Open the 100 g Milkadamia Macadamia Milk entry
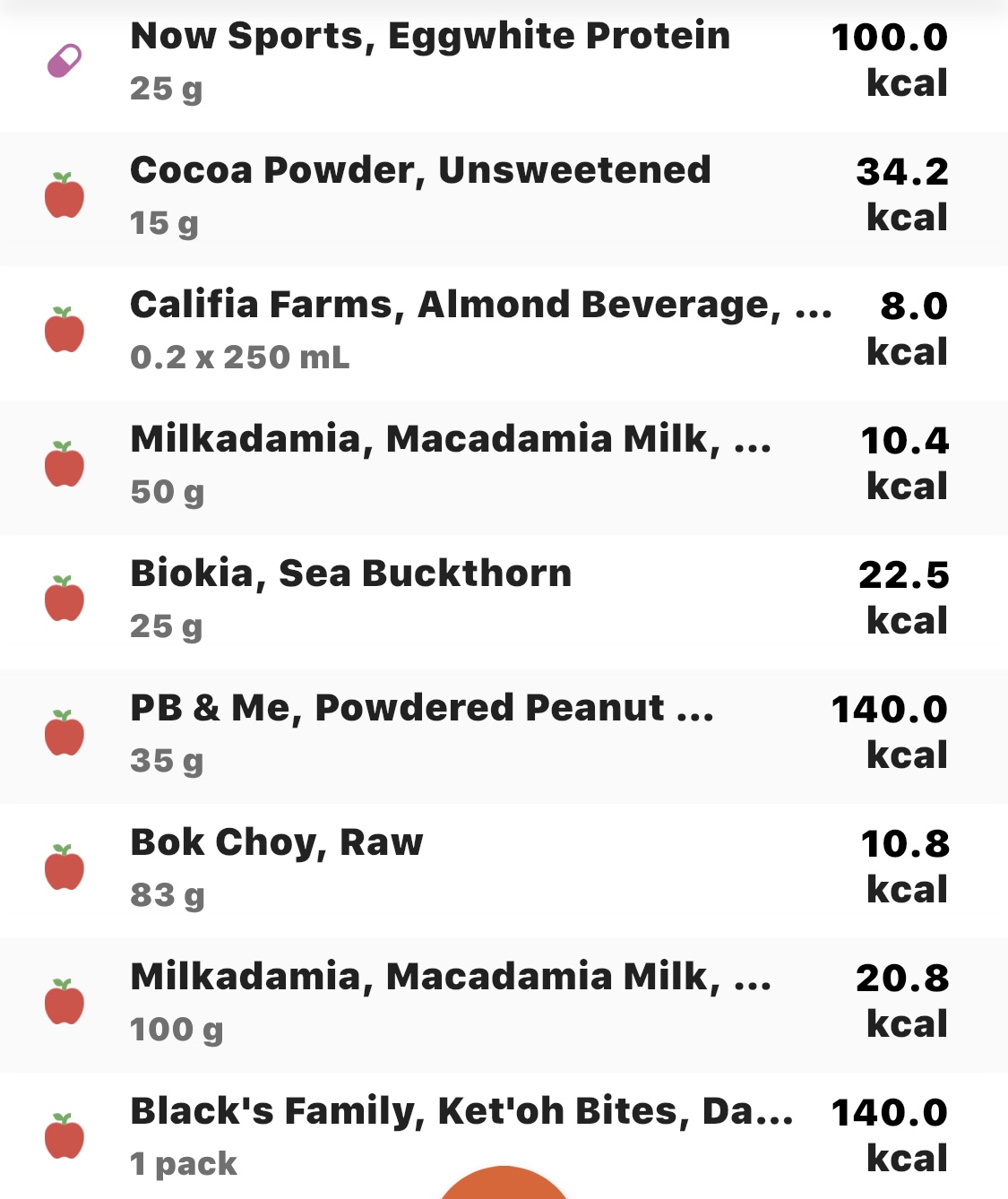The height and width of the screenshot is (1199, 1008). [451, 1002]
